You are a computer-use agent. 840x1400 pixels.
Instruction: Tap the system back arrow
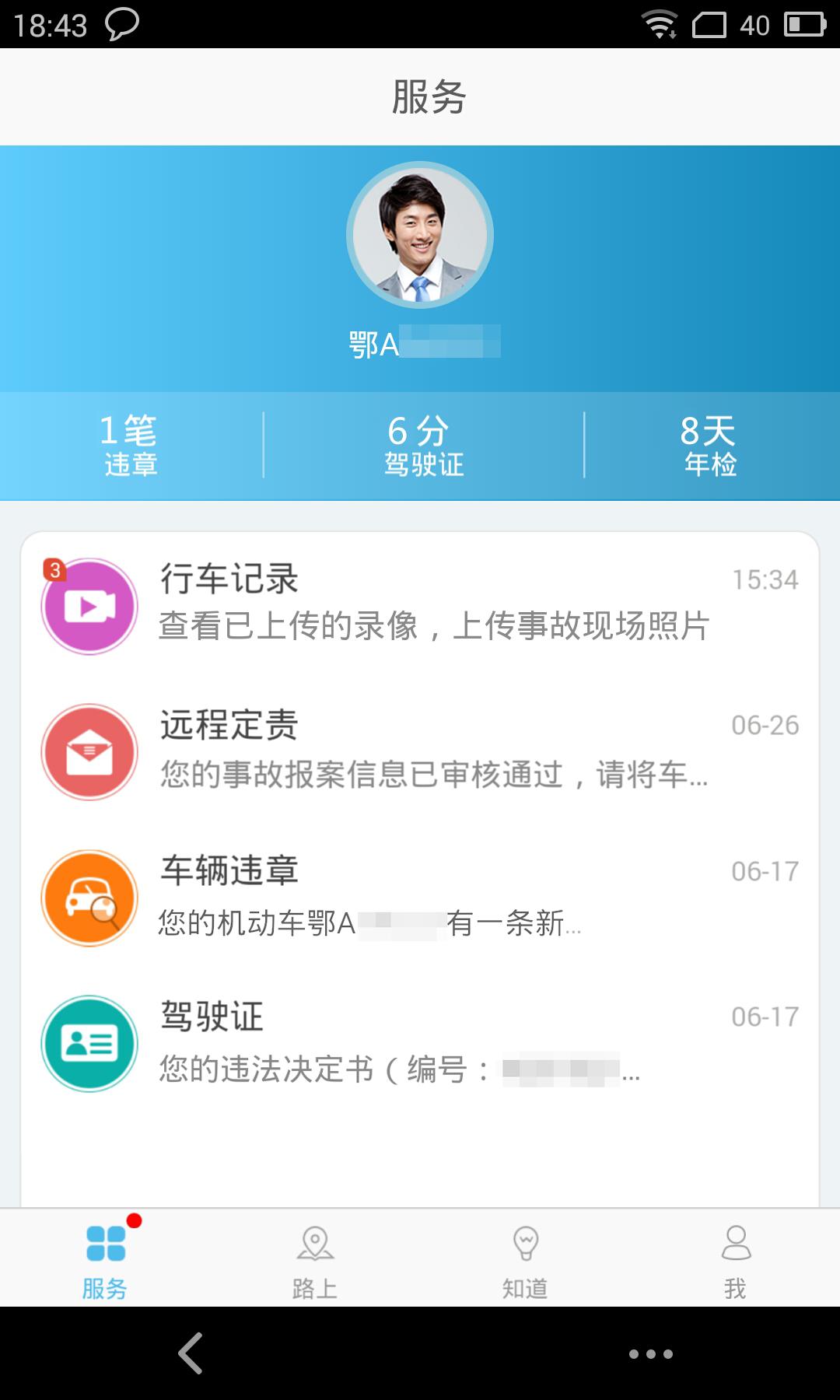(191, 1353)
